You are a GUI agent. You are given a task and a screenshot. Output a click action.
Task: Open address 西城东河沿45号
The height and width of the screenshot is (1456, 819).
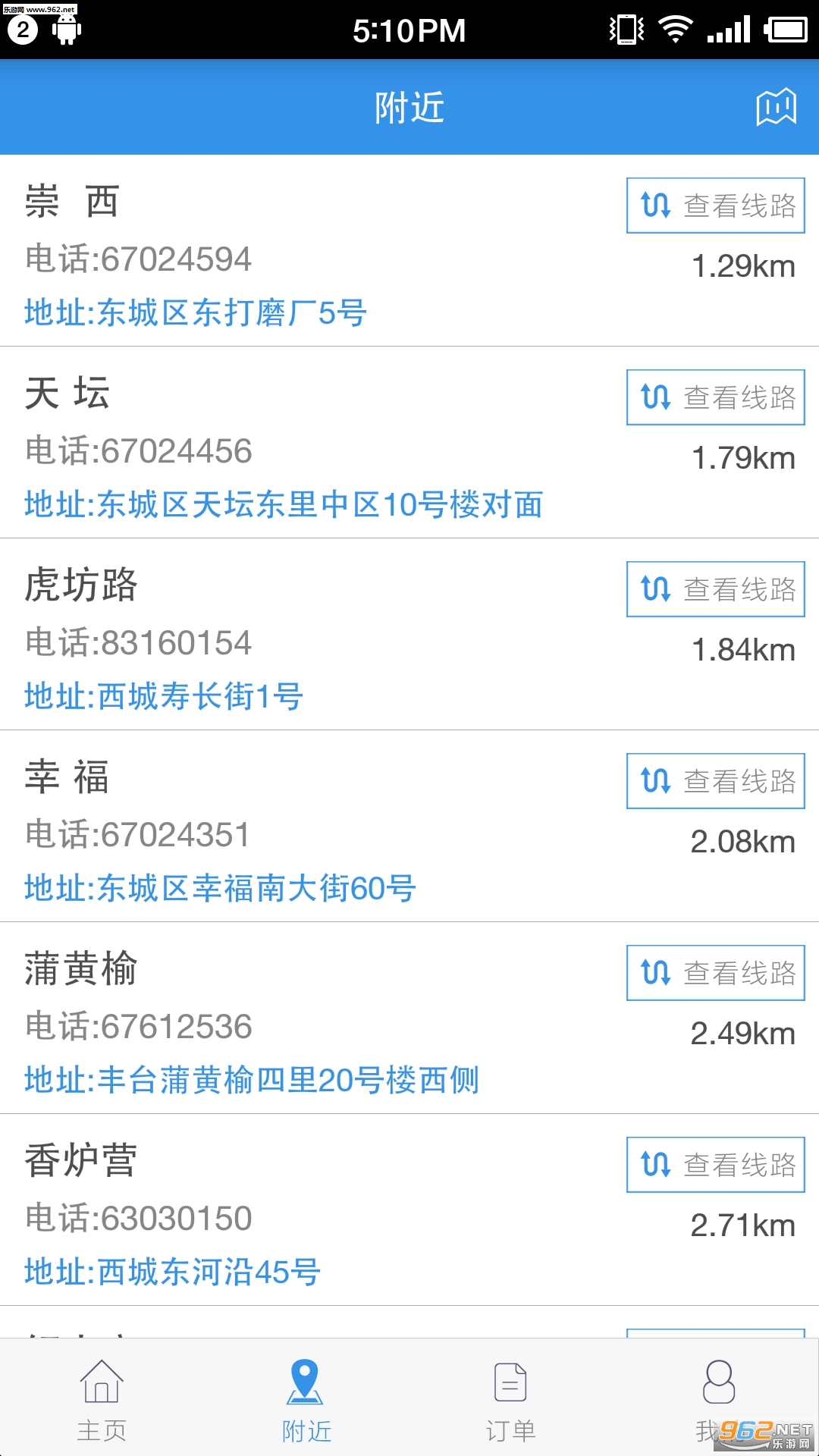tap(172, 1272)
